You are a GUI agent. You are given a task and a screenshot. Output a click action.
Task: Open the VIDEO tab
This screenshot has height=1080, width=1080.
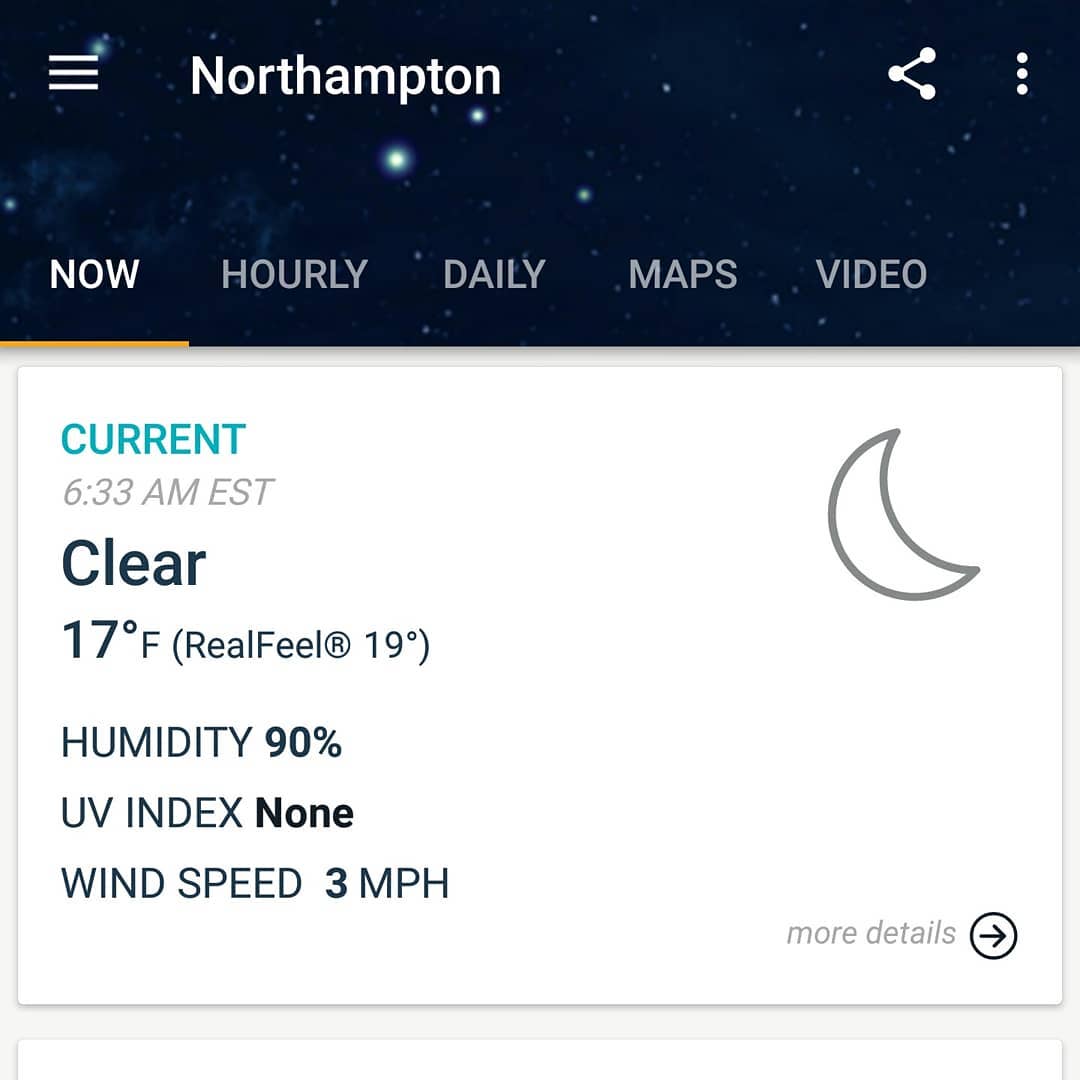[871, 274]
